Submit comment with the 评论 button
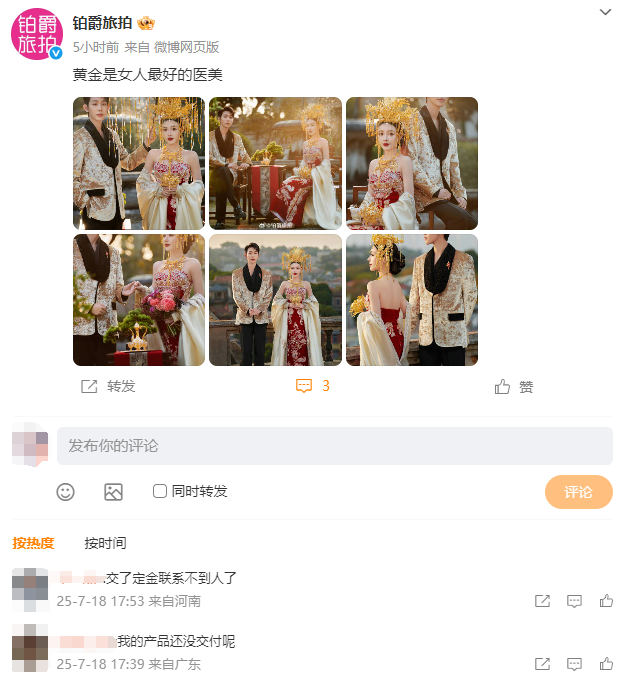This screenshot has width=626, height=685. click(578, 492)
